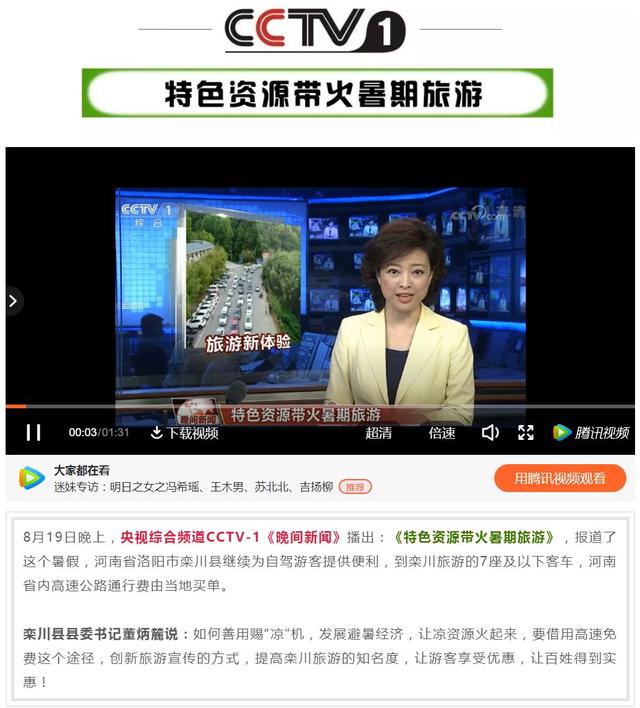
Task: Change video quality via 超清
Action: tap(379, 433)
